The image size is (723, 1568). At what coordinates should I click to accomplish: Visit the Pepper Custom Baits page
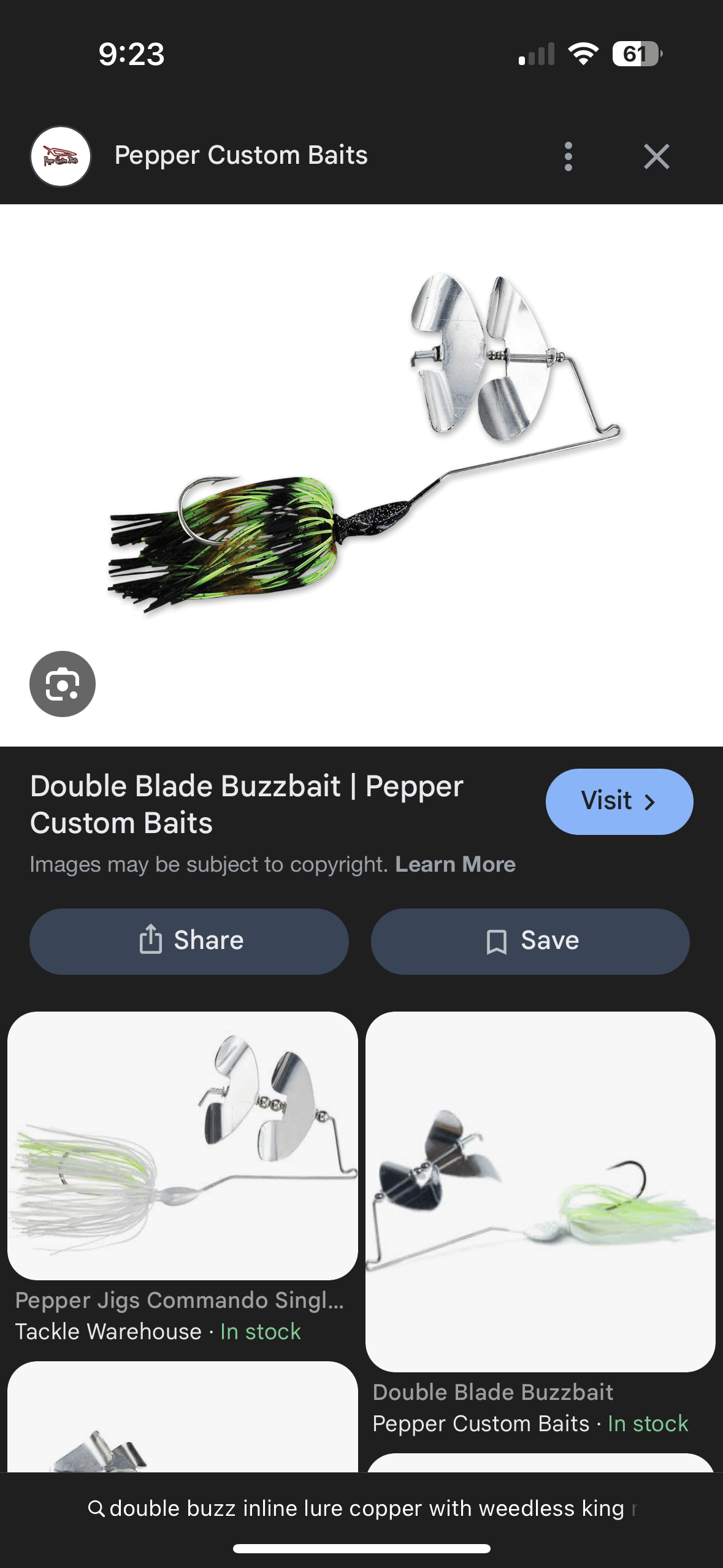click(x=619, y=801)
